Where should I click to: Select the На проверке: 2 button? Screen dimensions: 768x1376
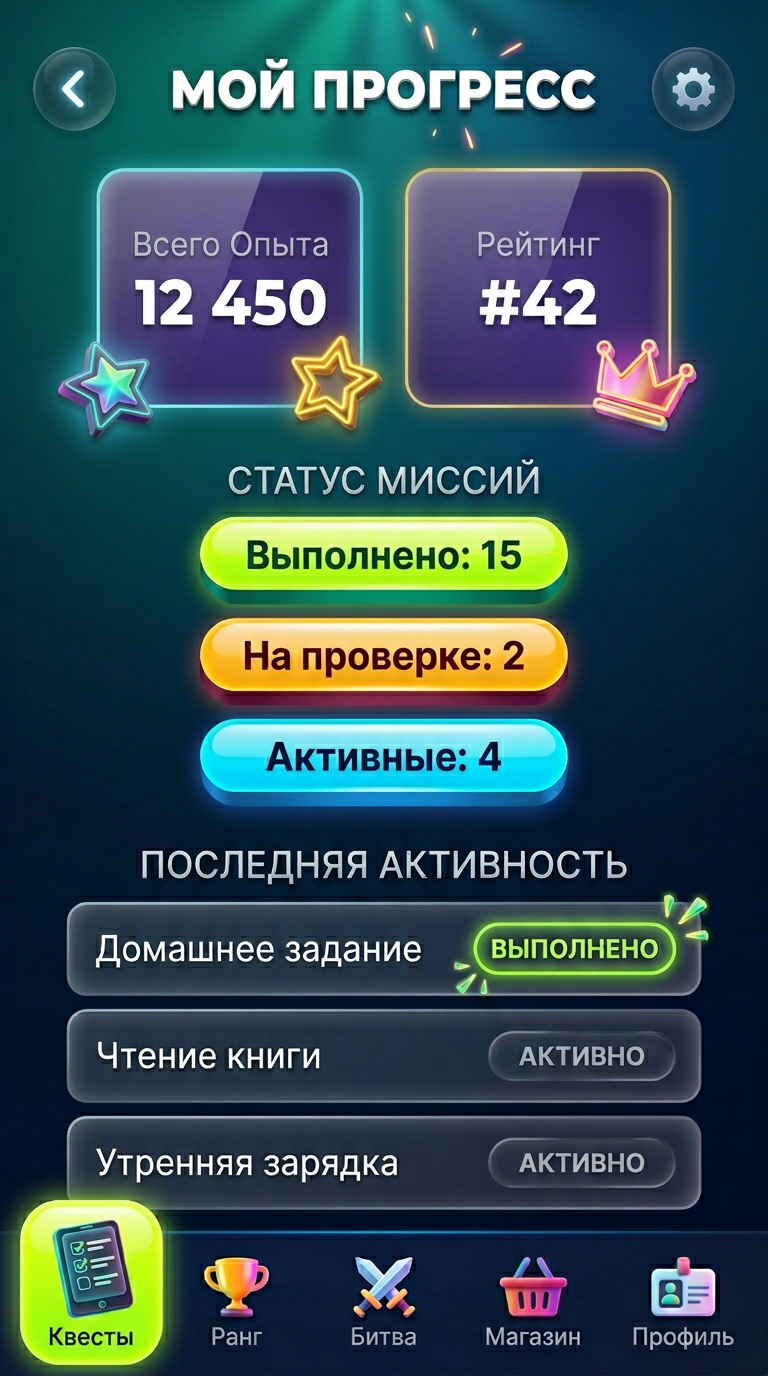(384, 656)
